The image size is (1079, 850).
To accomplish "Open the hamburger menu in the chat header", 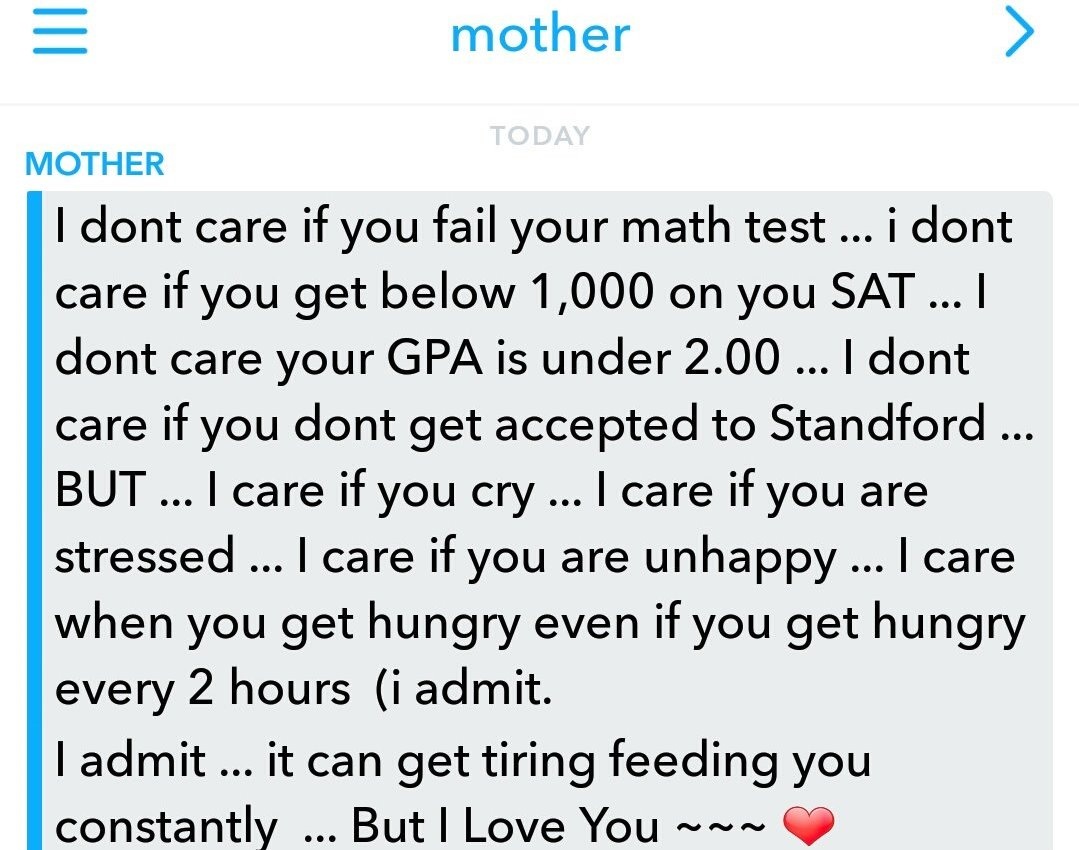I will click(x=60, y=34).
